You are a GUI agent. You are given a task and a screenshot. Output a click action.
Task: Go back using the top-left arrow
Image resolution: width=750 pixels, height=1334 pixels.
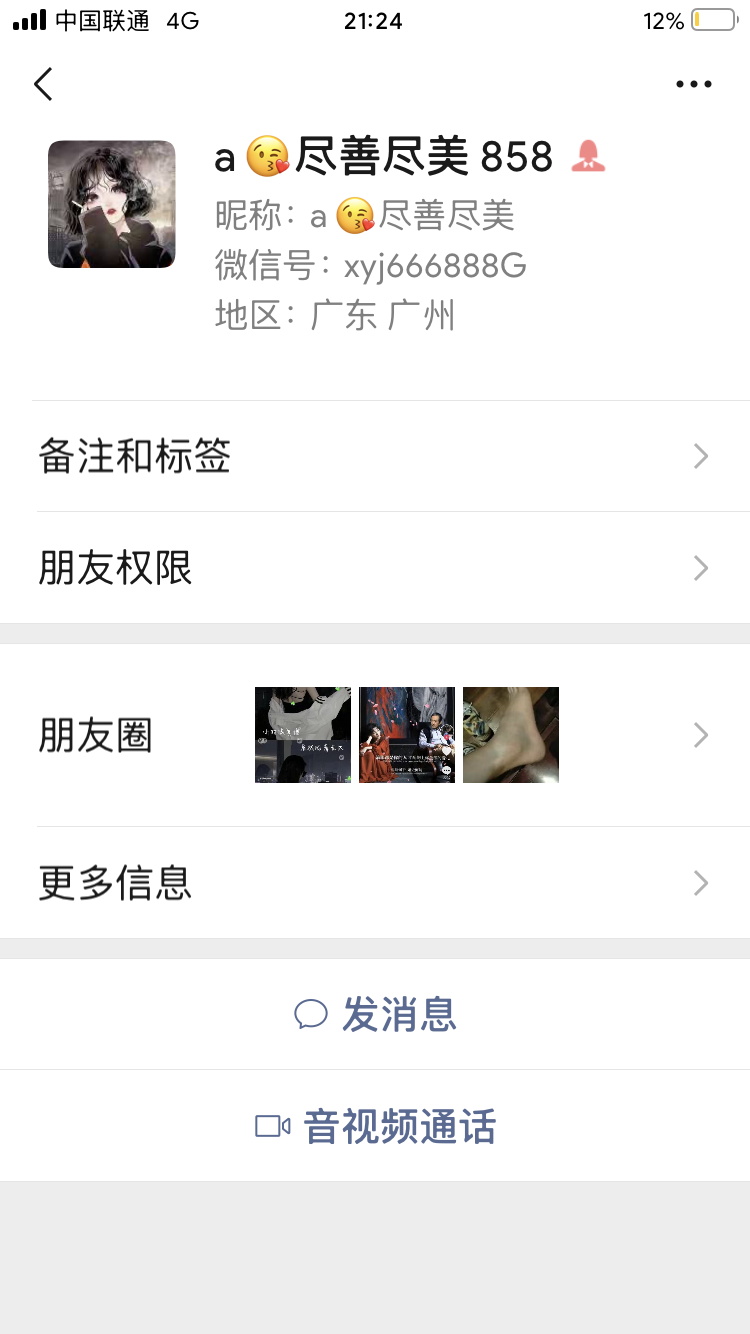(x=43, y=84)
